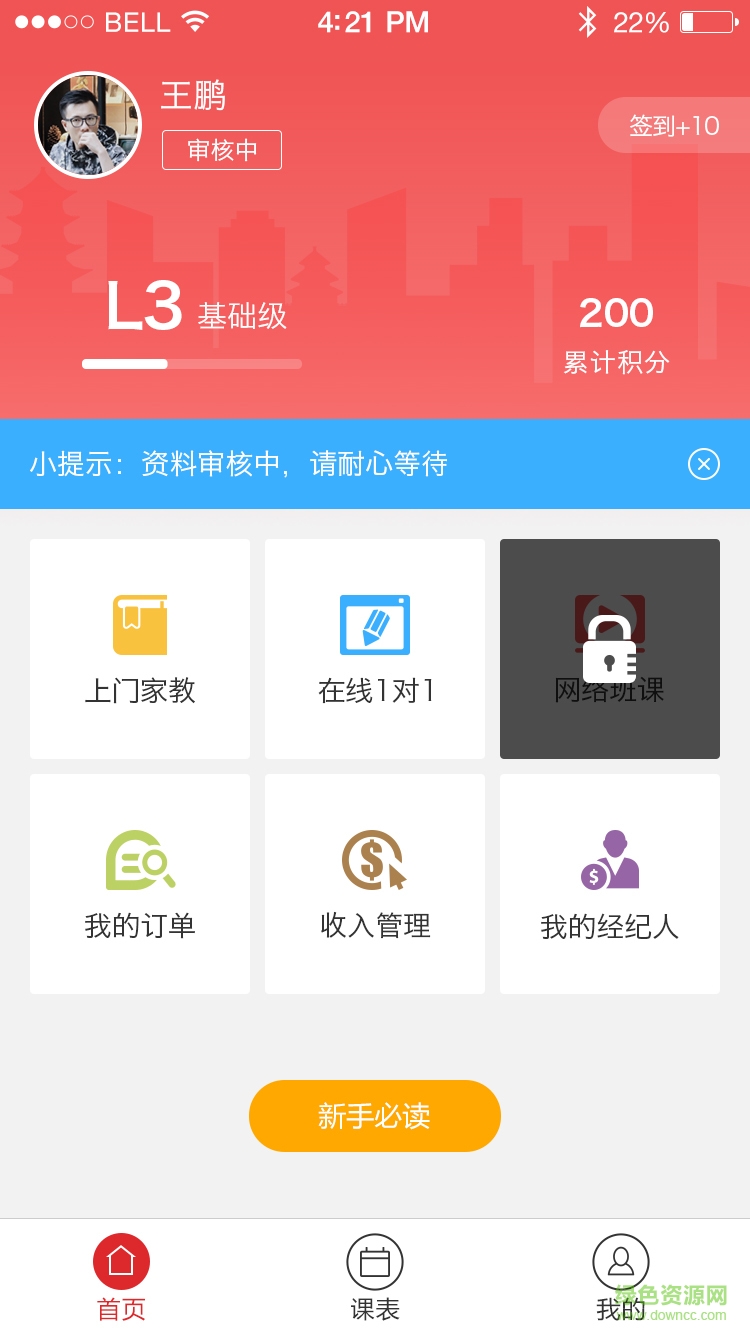Tap the 审核中 review status badge

221,150
